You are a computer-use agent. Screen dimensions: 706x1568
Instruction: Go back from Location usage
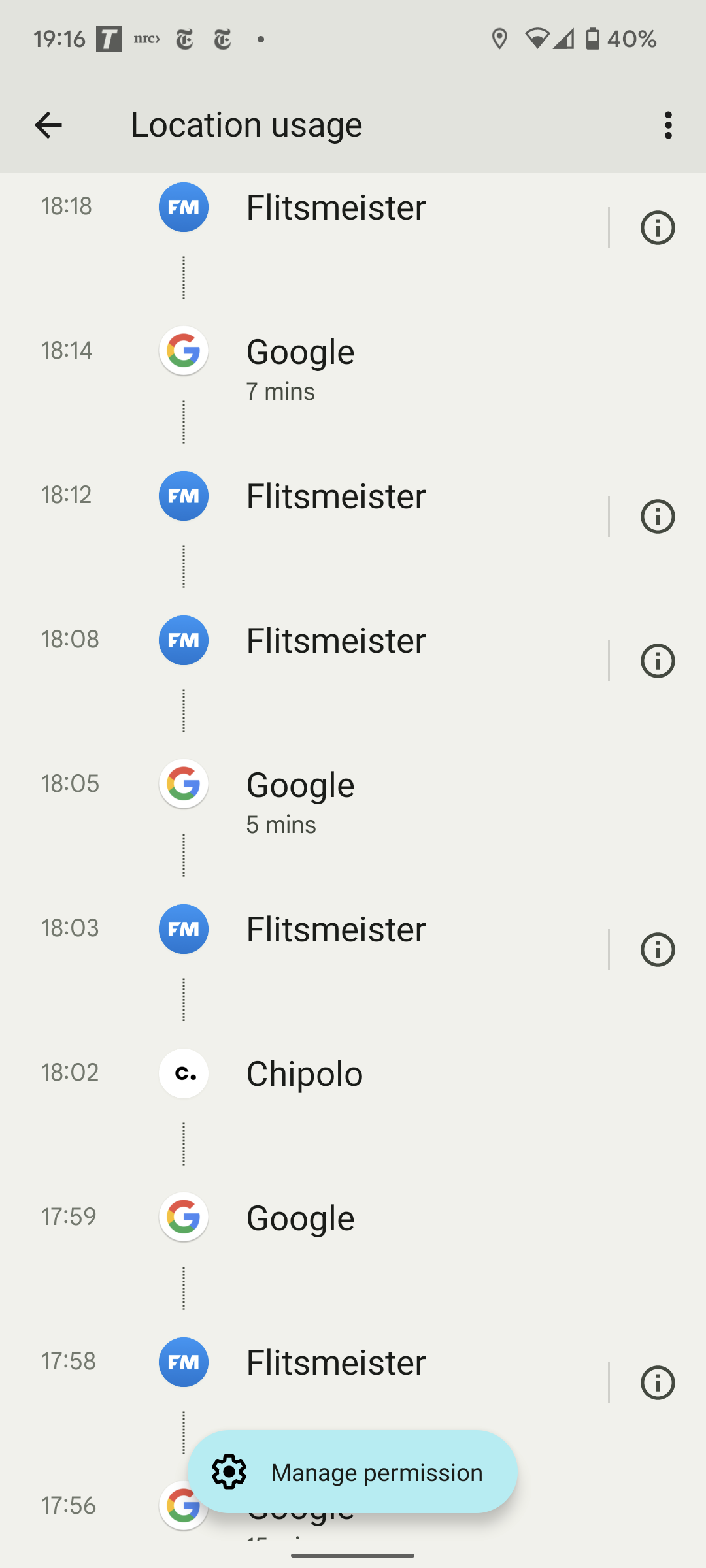point(48,125)
